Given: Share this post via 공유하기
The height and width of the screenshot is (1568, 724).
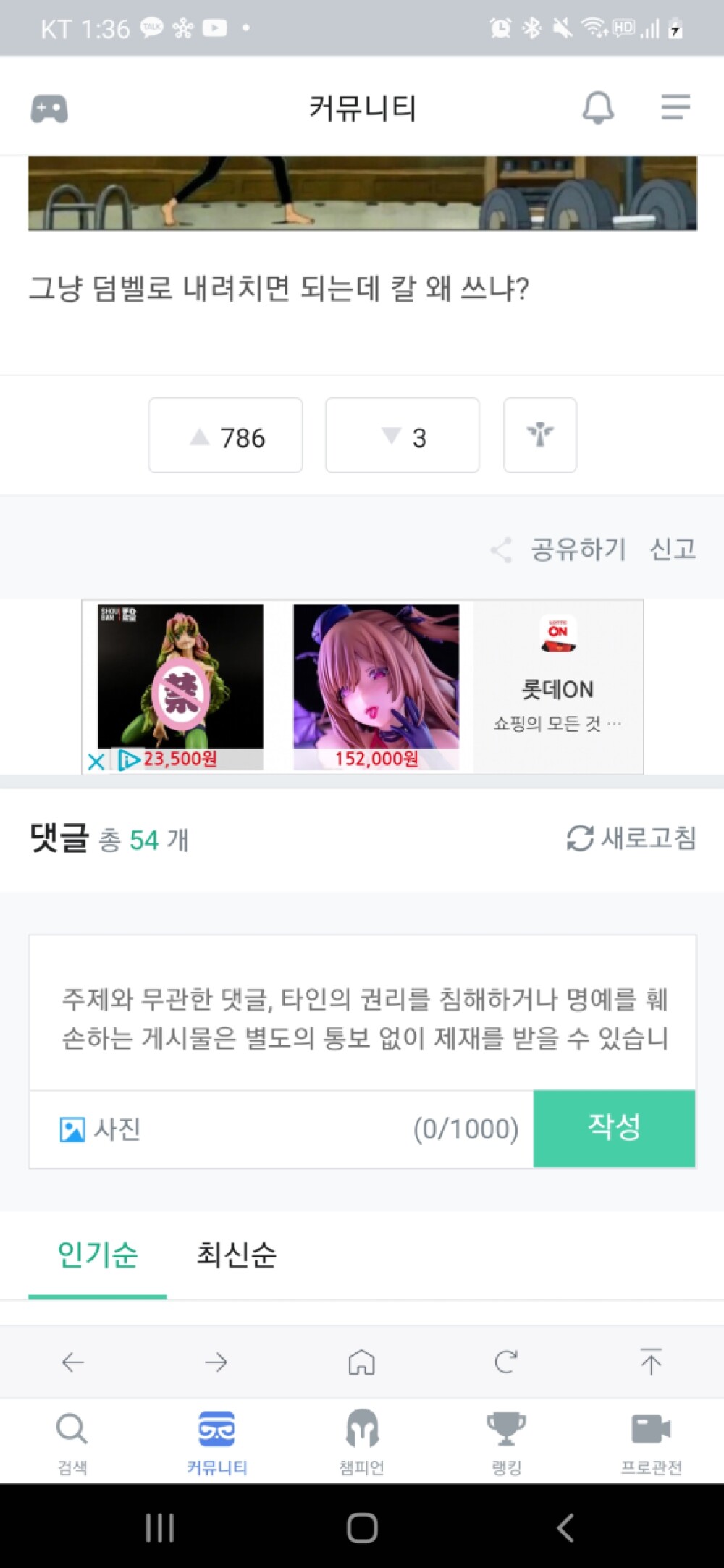Looking at the screenshot, I should click(x=558, y=549).
